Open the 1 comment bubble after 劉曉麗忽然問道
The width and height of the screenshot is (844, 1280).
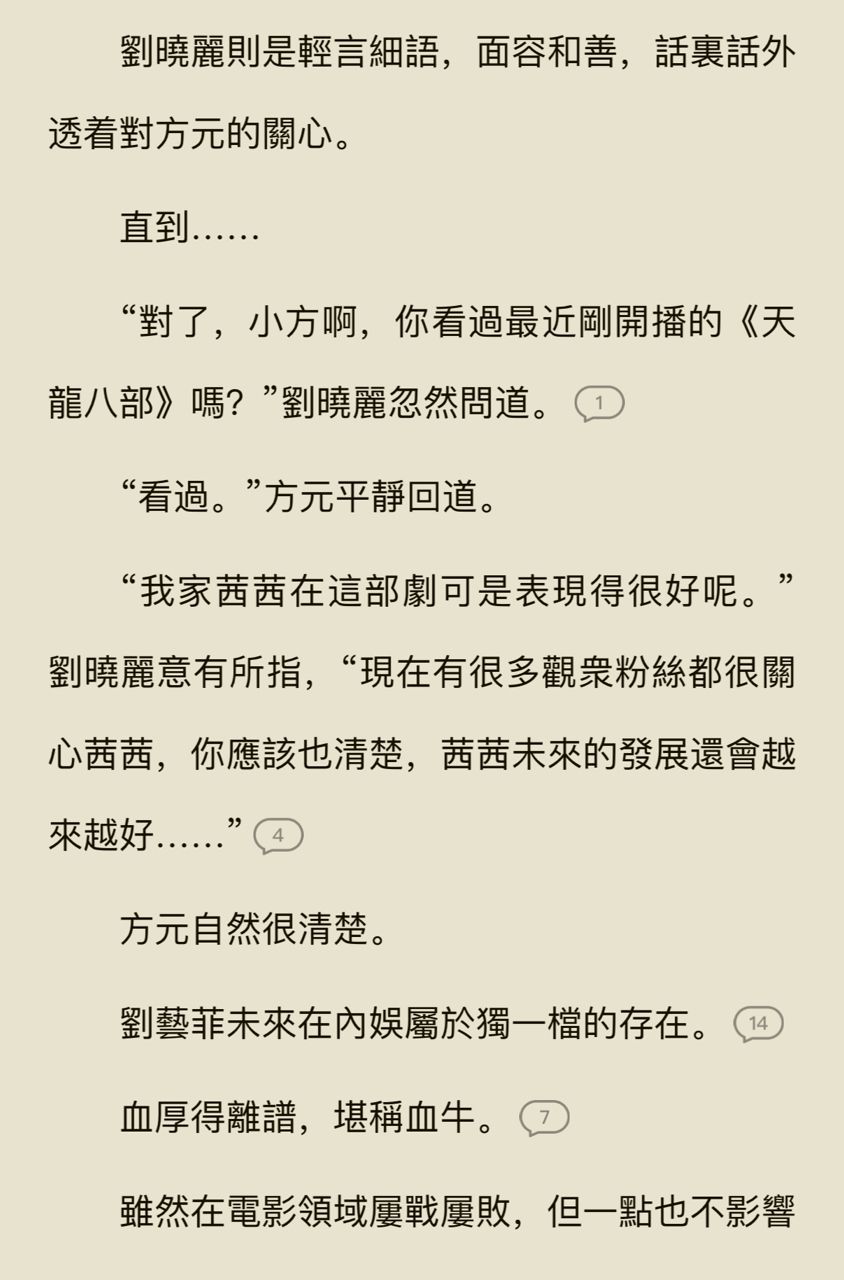tap(599, 404)
